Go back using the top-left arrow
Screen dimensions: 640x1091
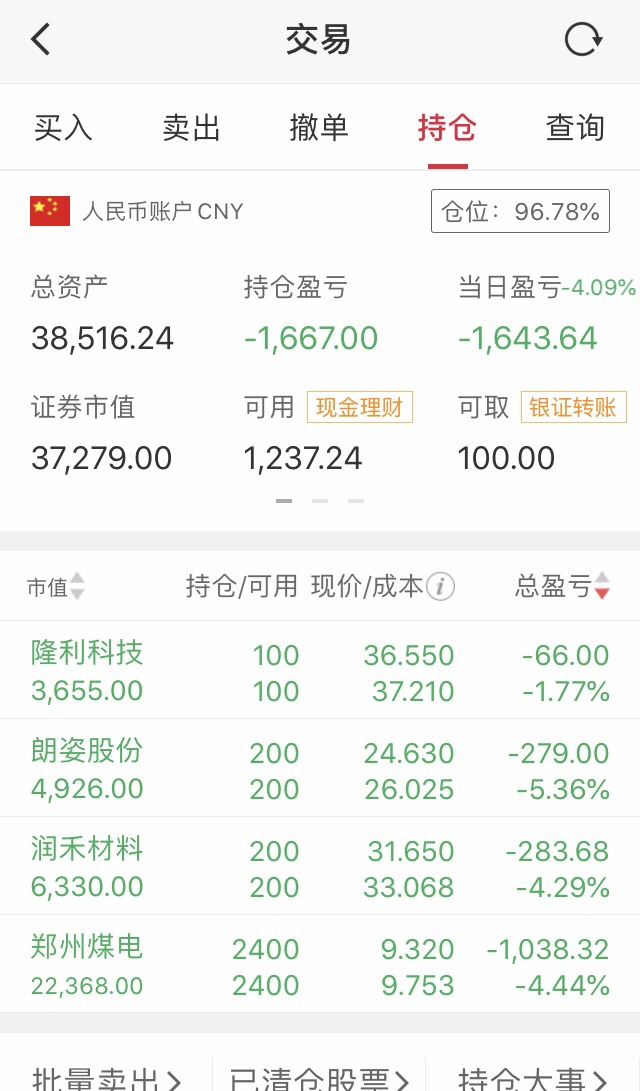tap(40, 39)
